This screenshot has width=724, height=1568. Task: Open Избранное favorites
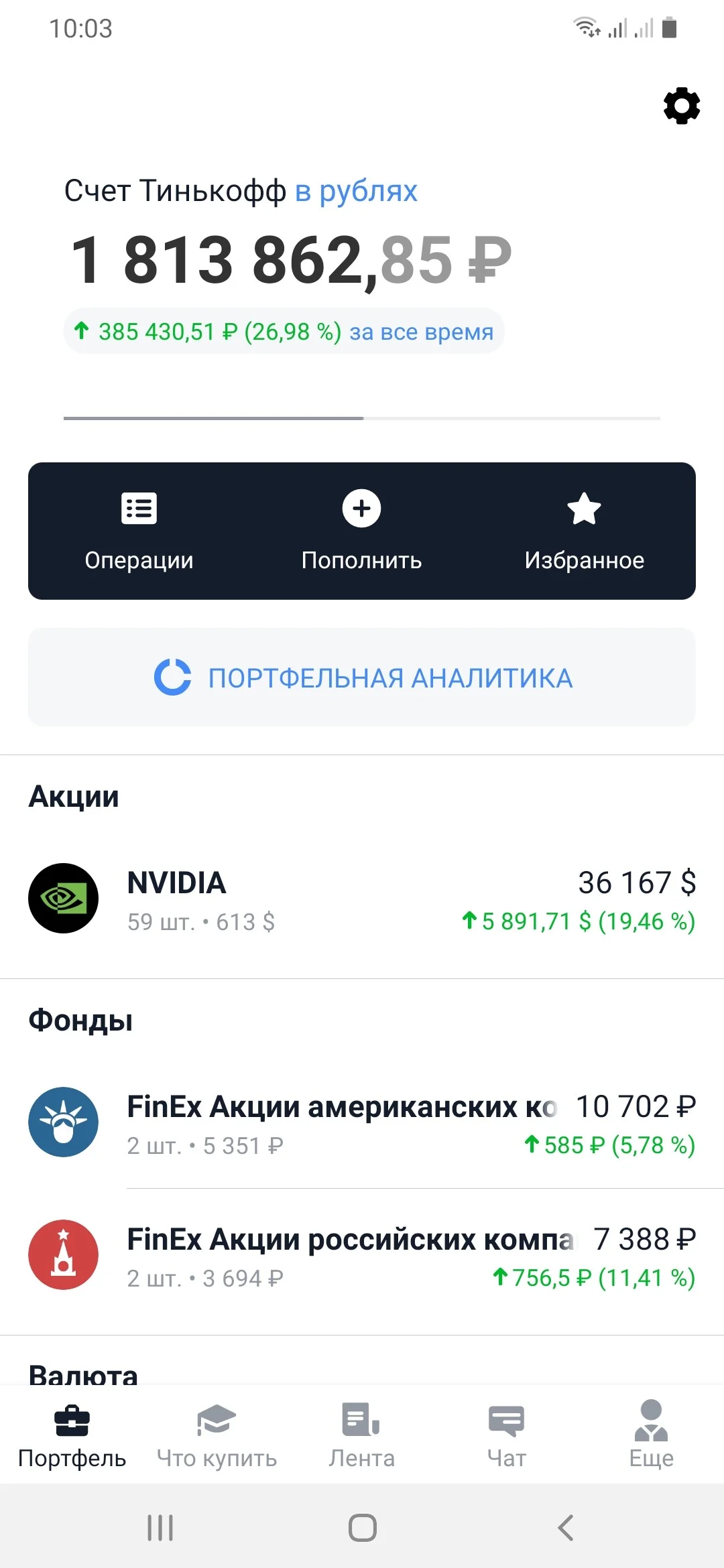pos(585,531)
